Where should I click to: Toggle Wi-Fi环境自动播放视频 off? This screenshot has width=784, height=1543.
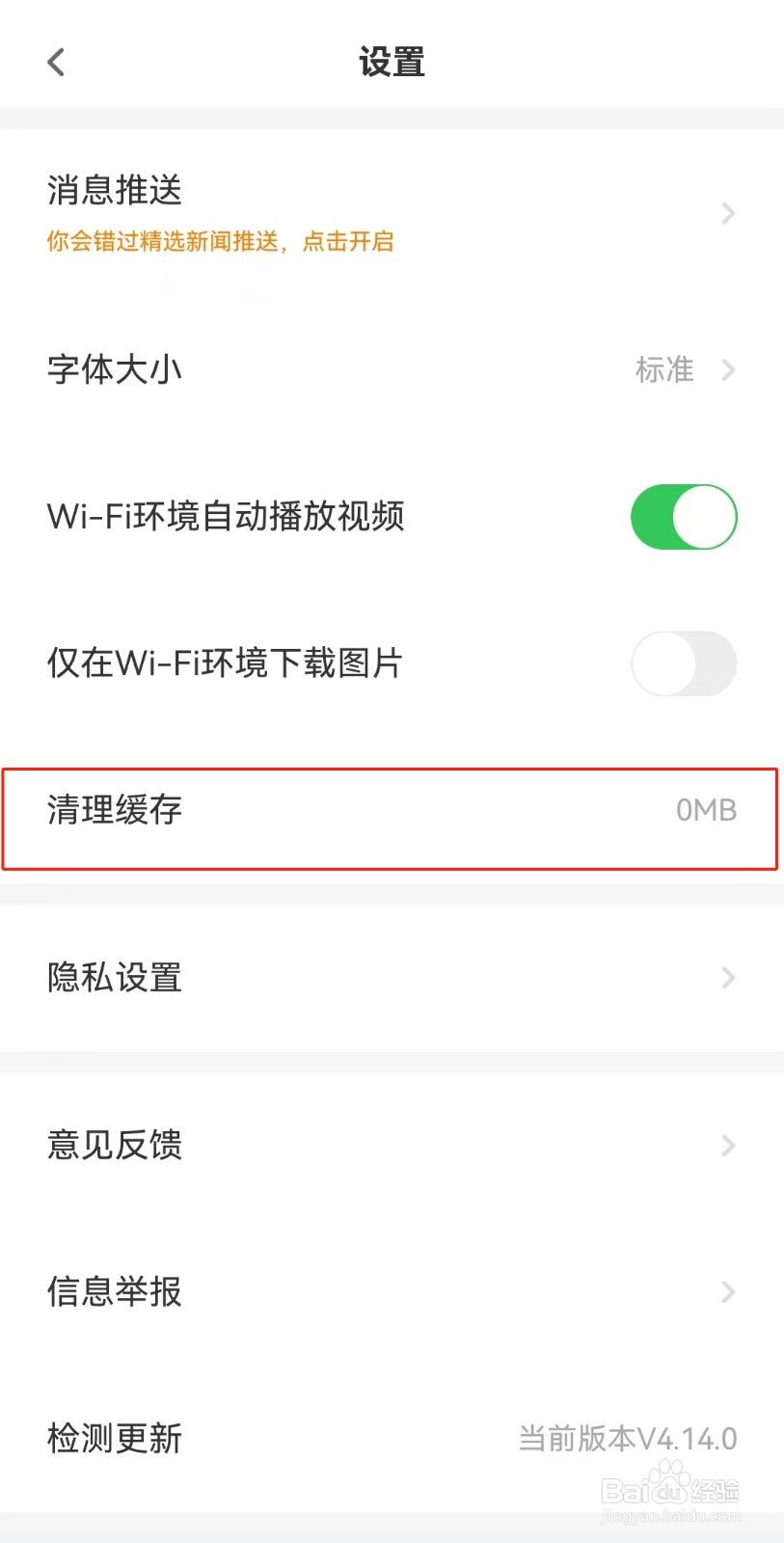pyautogui.click(x=684, y=517)
